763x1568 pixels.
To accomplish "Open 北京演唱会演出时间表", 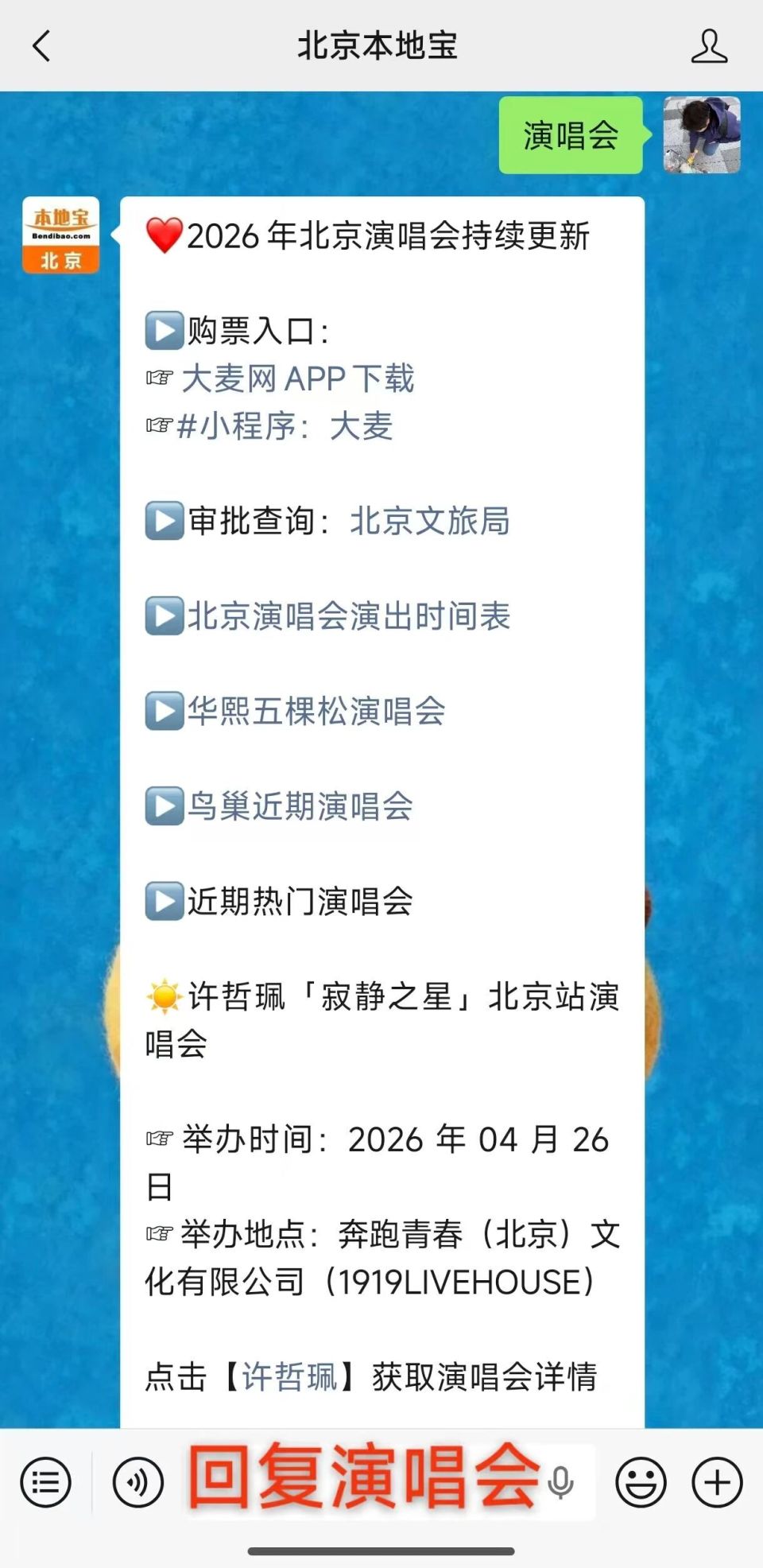I will pyautogui.click(x=350, y=617).
